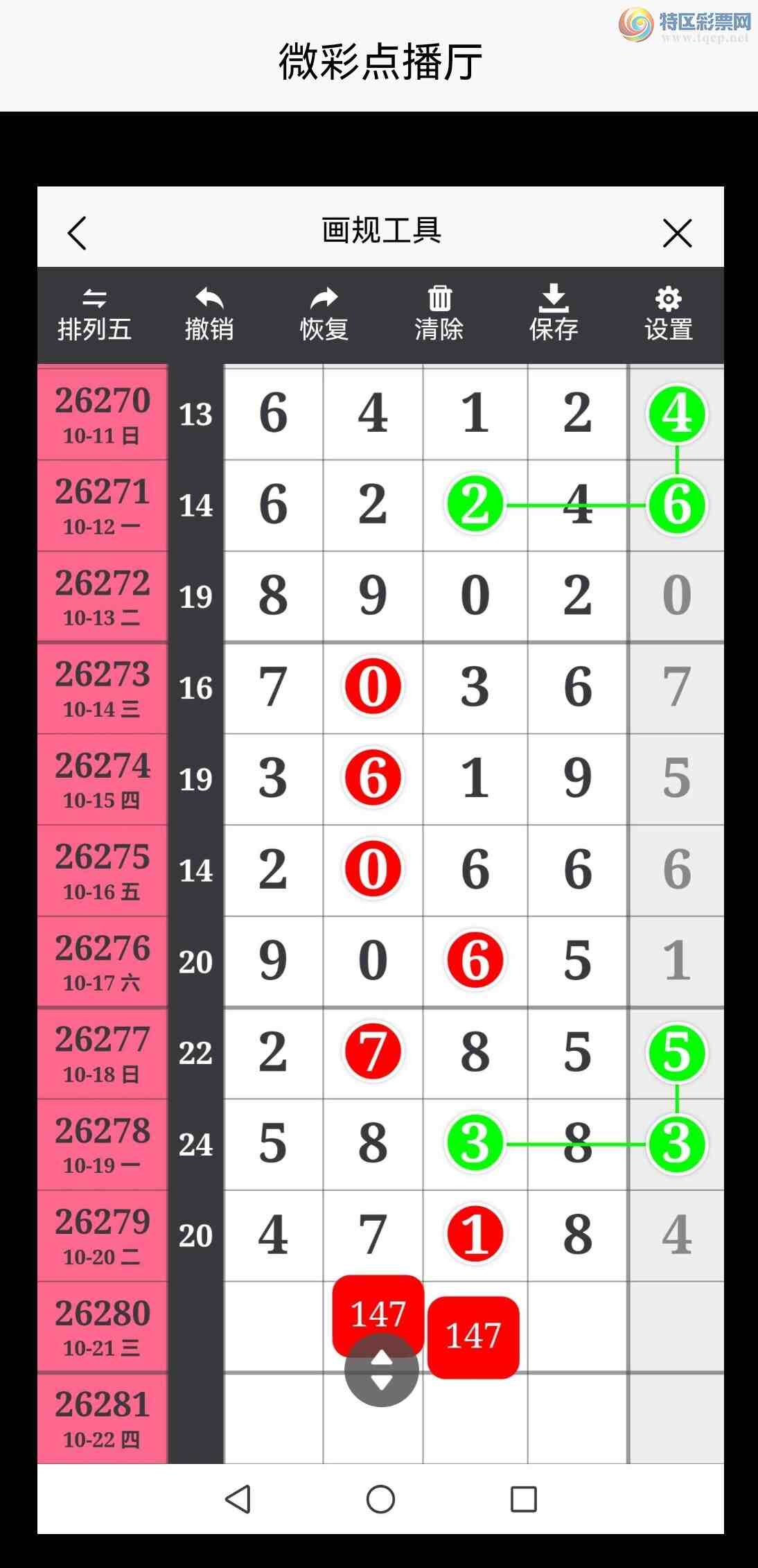Close the 画规工具 panel
This screenshot has width=758, height=1568.
(677, 233)
